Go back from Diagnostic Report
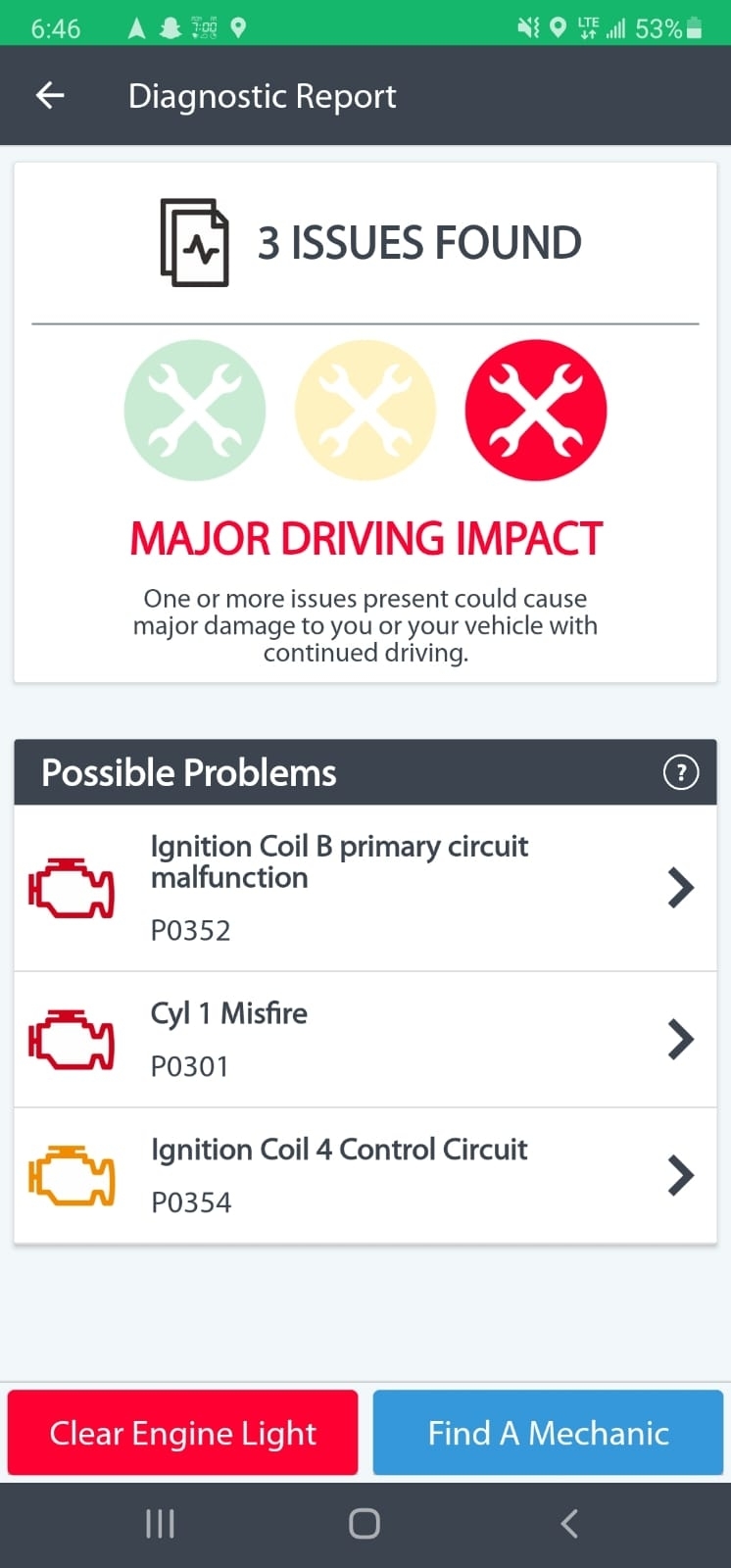 (x=50, y=95)
